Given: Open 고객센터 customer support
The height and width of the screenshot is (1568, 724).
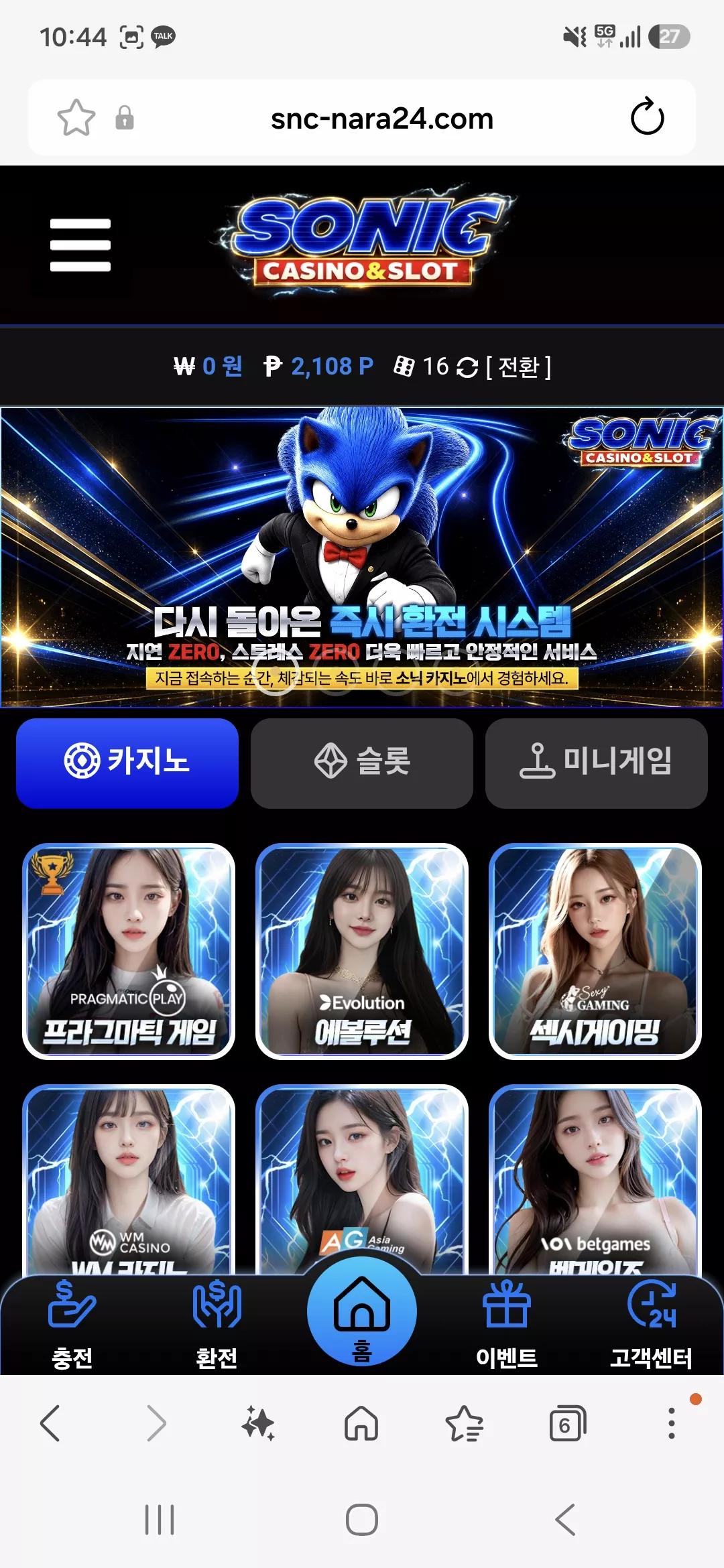Looking at the screenshot, I should (651, 1325).
